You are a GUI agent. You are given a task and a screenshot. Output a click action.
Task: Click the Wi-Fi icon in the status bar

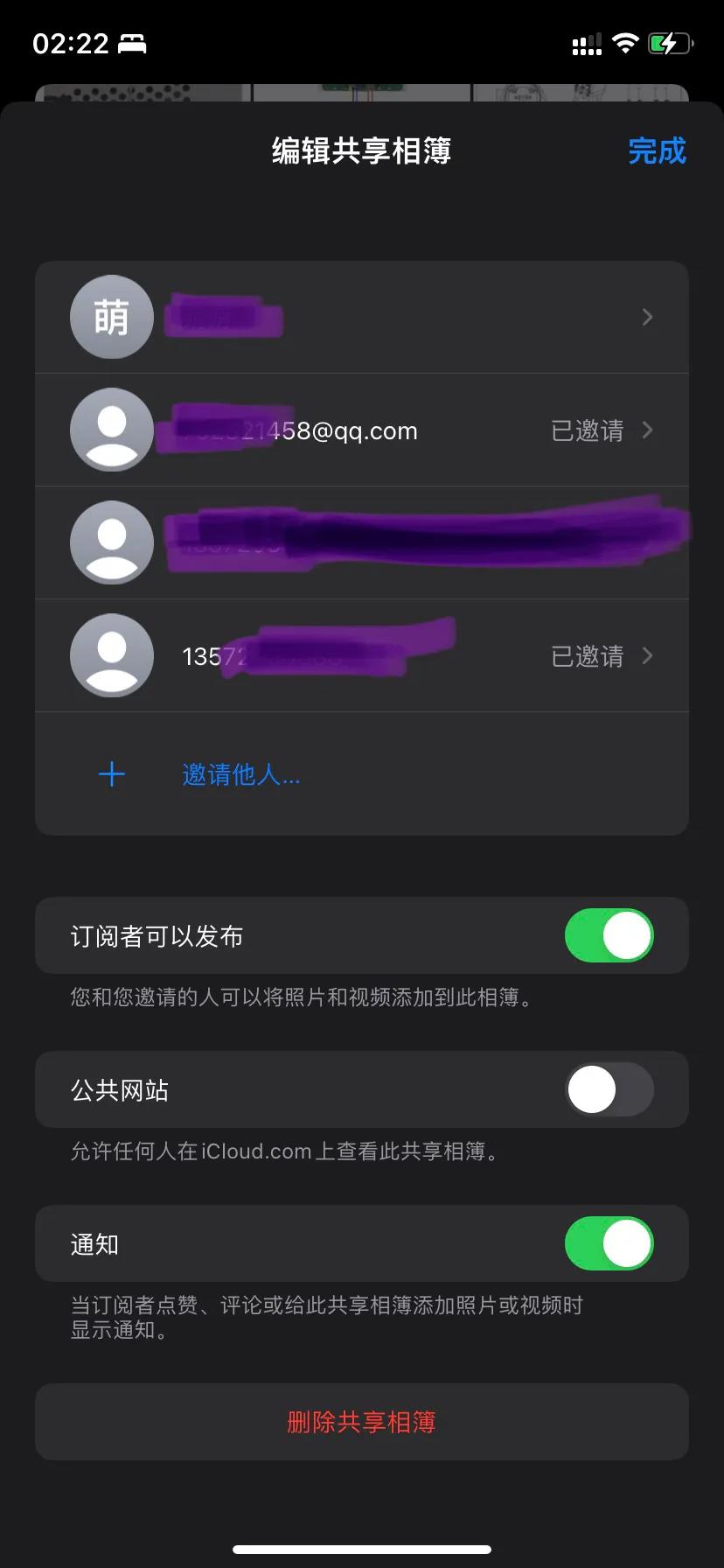(x=624, y=43)
